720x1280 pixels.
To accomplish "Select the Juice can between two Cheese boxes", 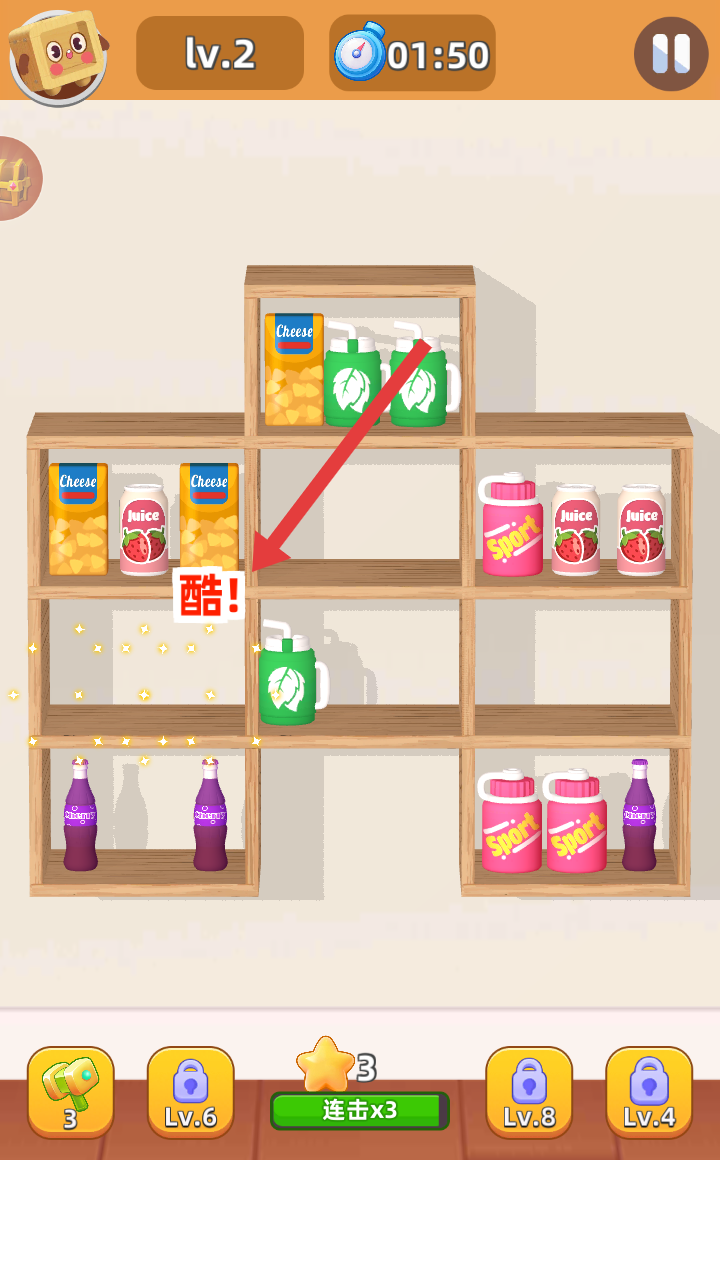I will [x=144, y=530].
